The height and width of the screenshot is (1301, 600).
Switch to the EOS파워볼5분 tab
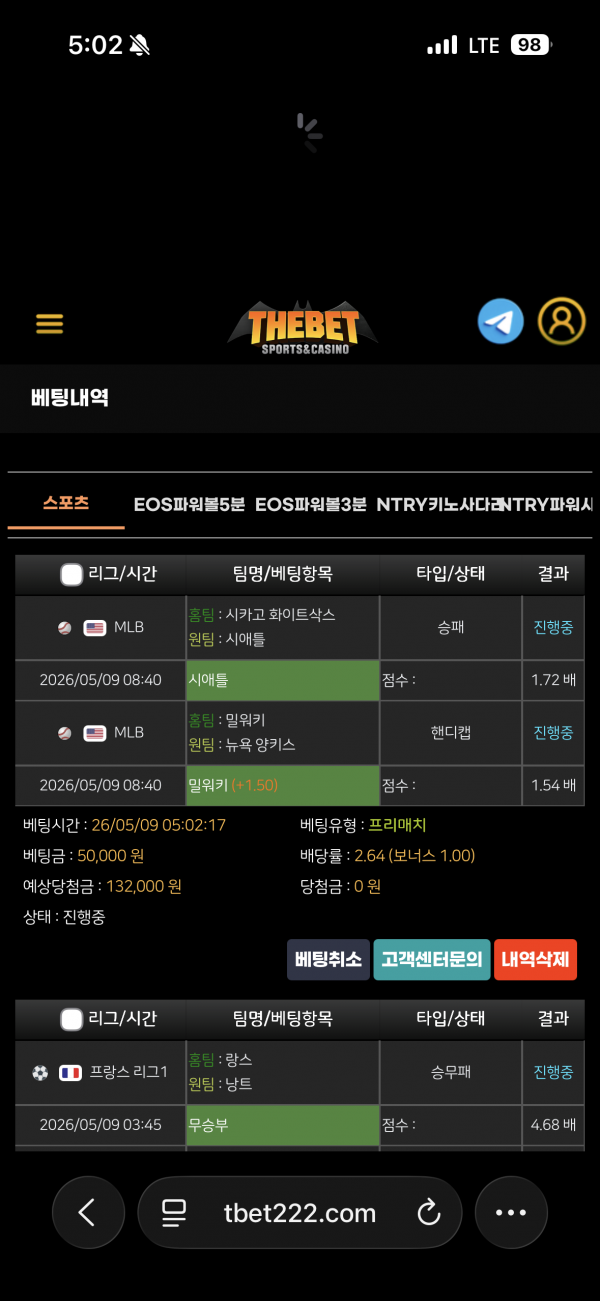pos(189,504)
